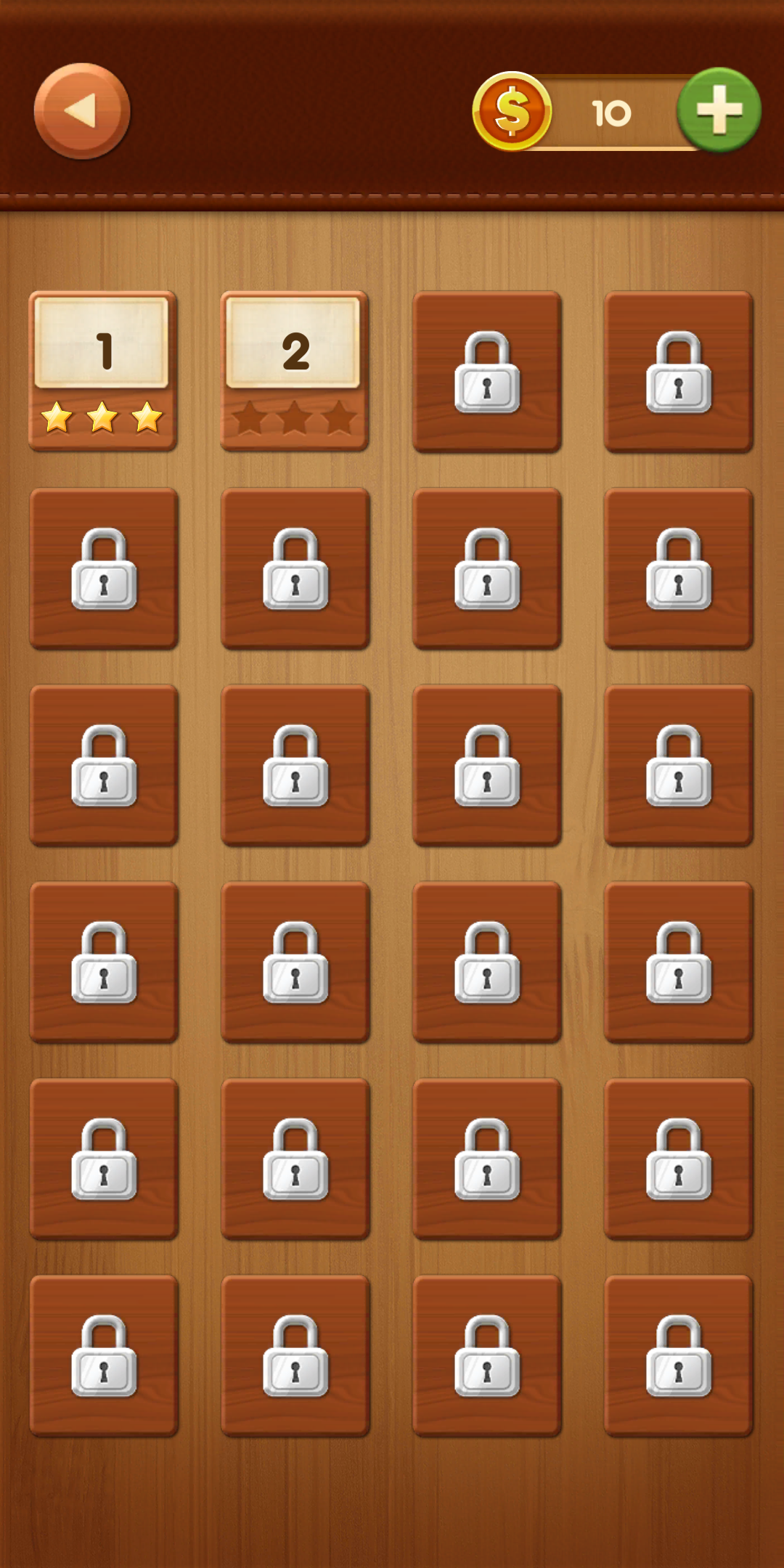Open level 1 with three stars
784x1568 pixels.
[103, 370]
